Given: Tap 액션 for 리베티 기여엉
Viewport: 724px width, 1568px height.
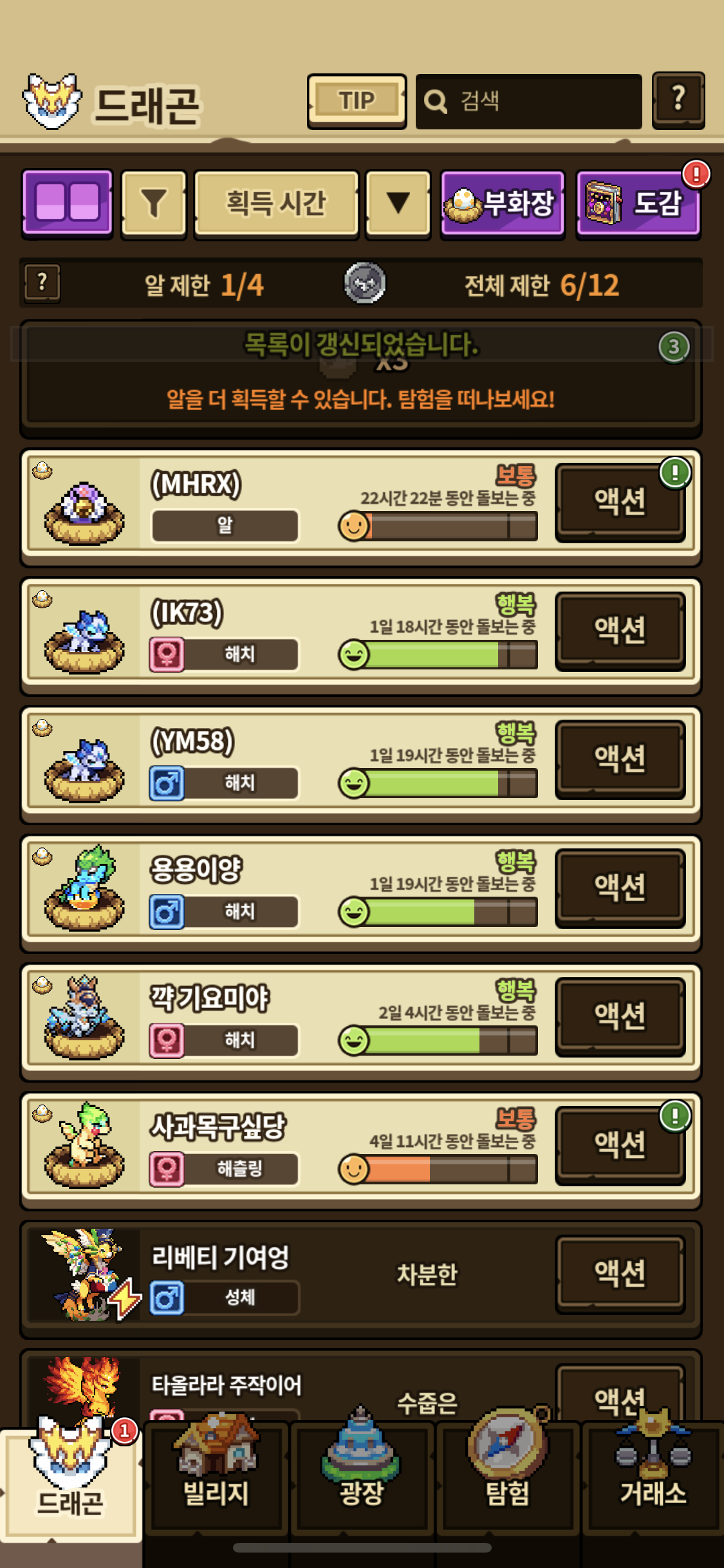Looking at the screenshot, I should (x=619, y=1274).
